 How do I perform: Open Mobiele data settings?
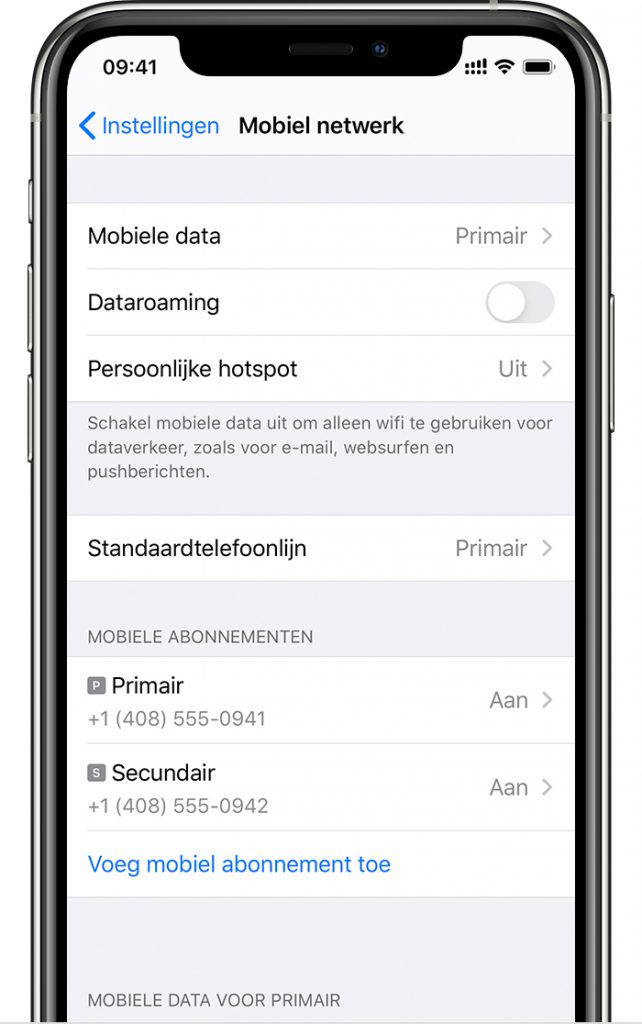[x=320, y=236]
